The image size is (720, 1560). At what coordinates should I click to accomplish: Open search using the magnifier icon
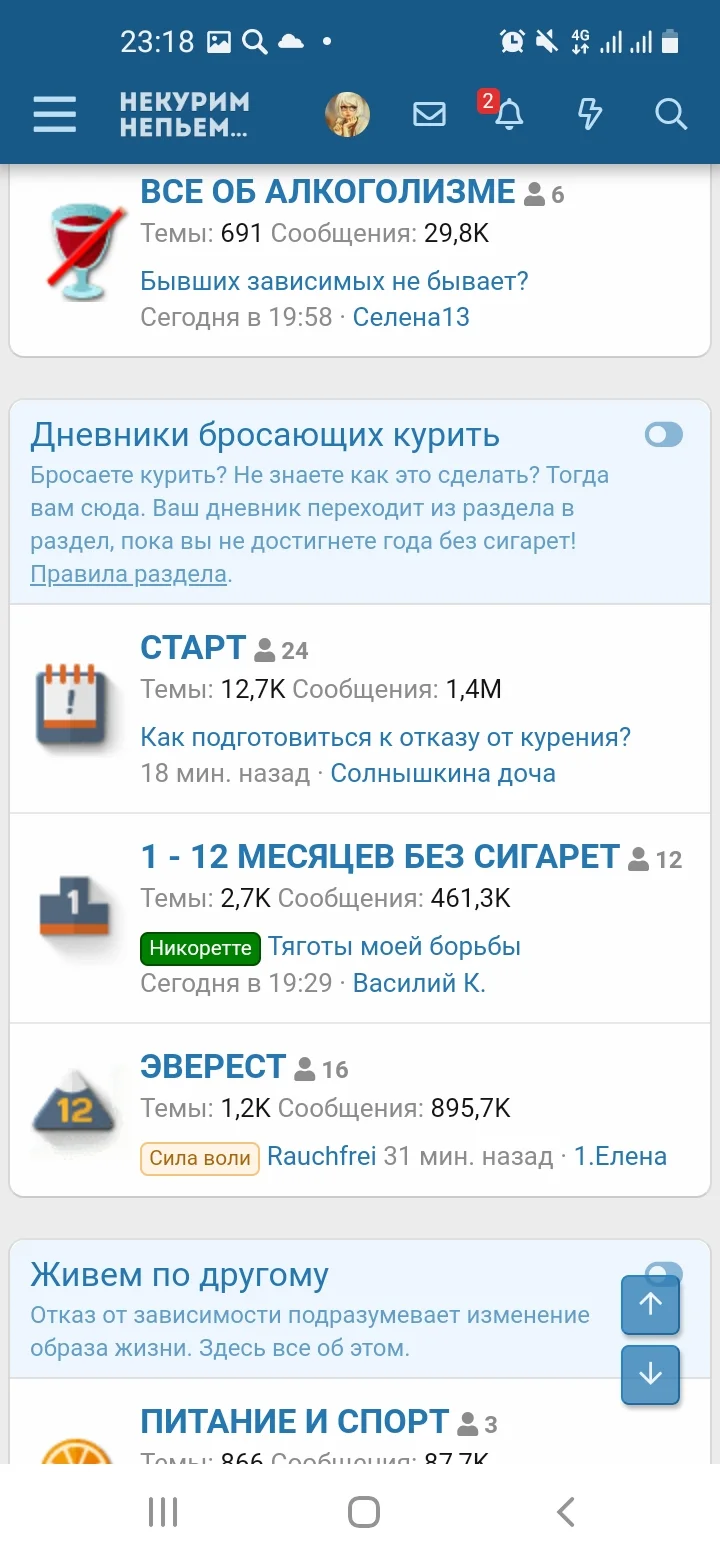coord(670,114)
